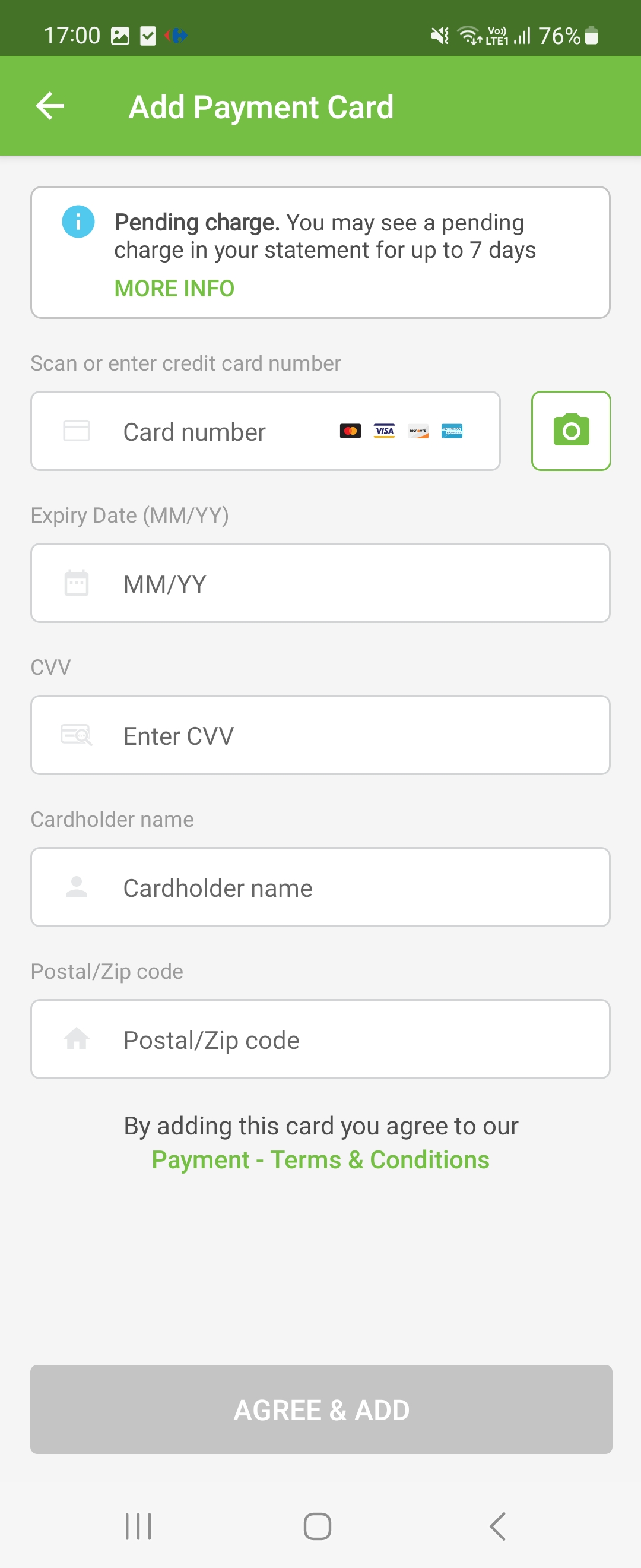The image size is (641, 1568).
Task: Tap the Visa logo in card number field
Action: [x=384, y=431]
